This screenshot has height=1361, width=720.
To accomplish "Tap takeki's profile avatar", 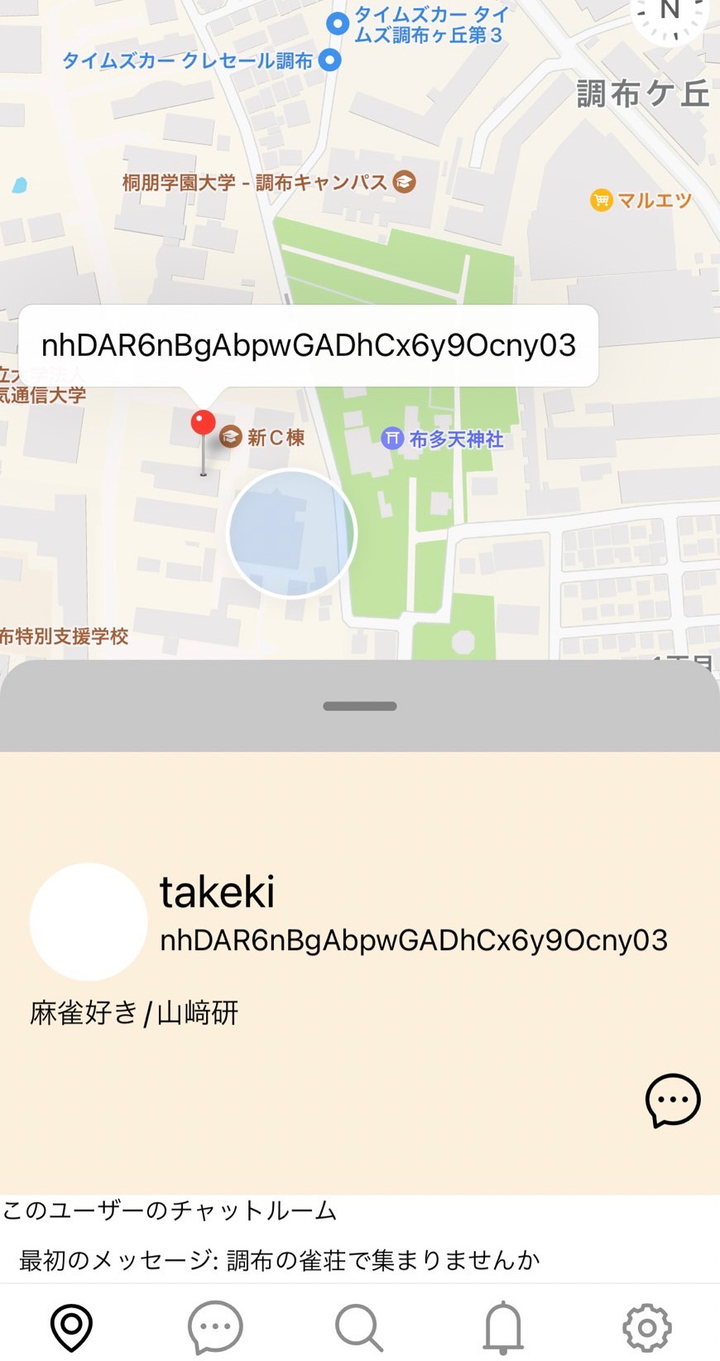I will 89,922.
